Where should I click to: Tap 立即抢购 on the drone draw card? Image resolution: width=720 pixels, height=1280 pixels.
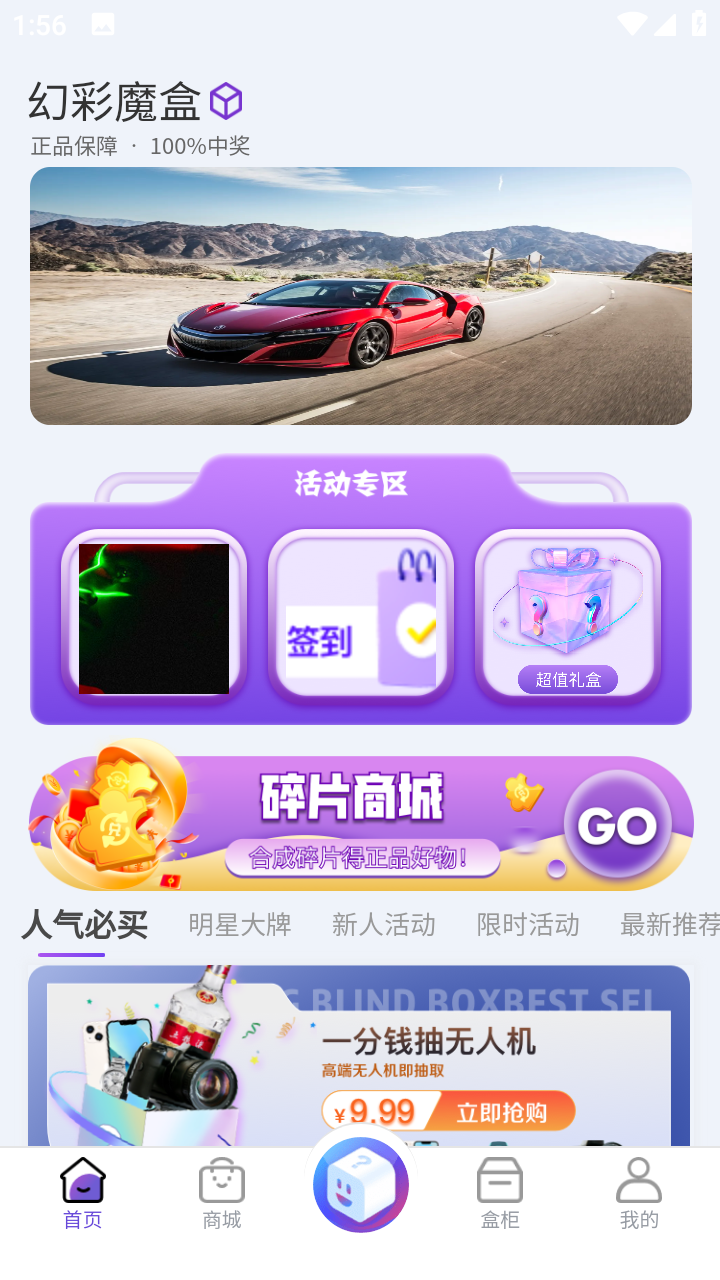(x=501, y=1112)
